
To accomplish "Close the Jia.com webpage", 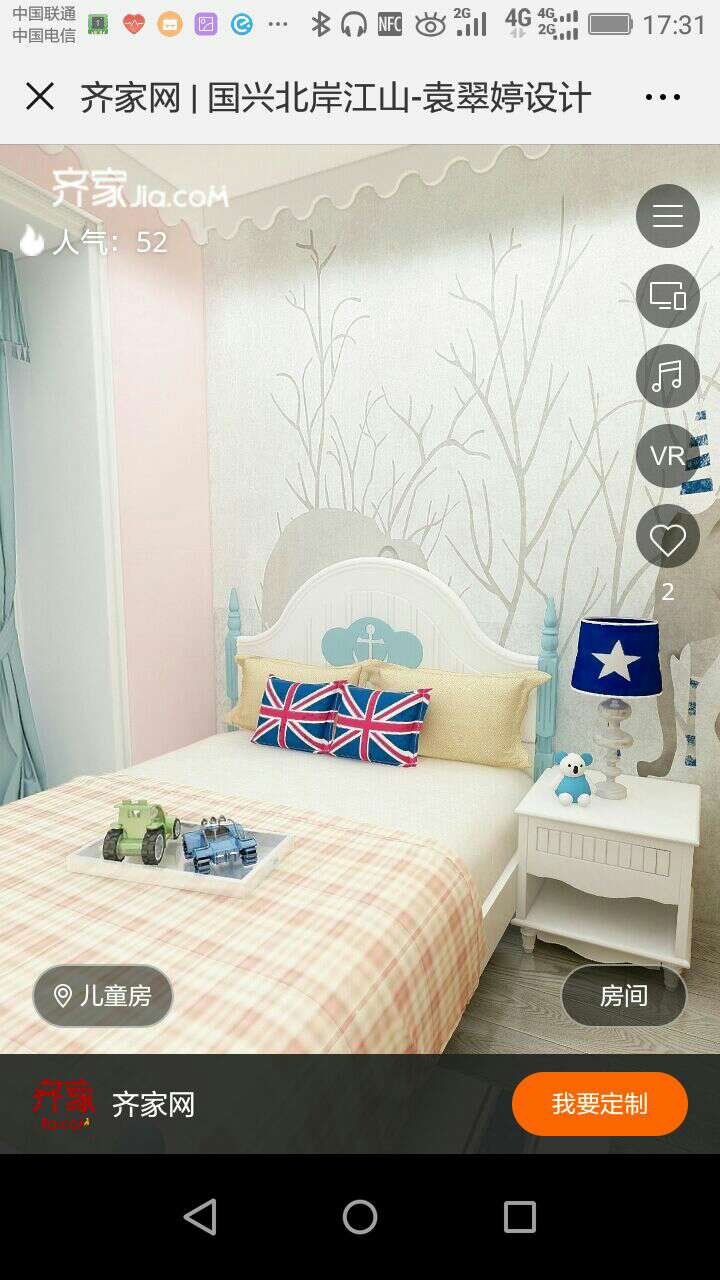I will click(40, 97).
